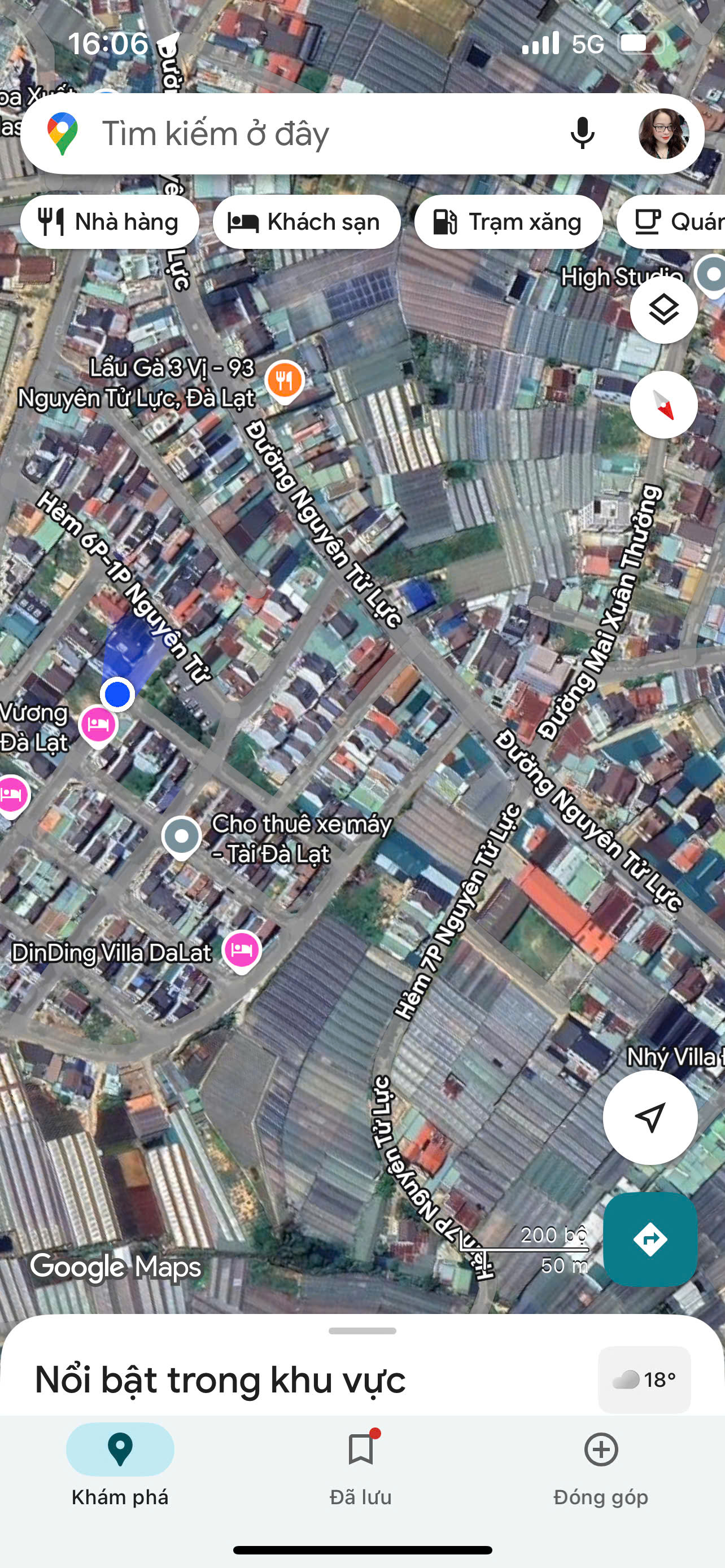
Task: Open the map layers button
Action: click(663, 310)
